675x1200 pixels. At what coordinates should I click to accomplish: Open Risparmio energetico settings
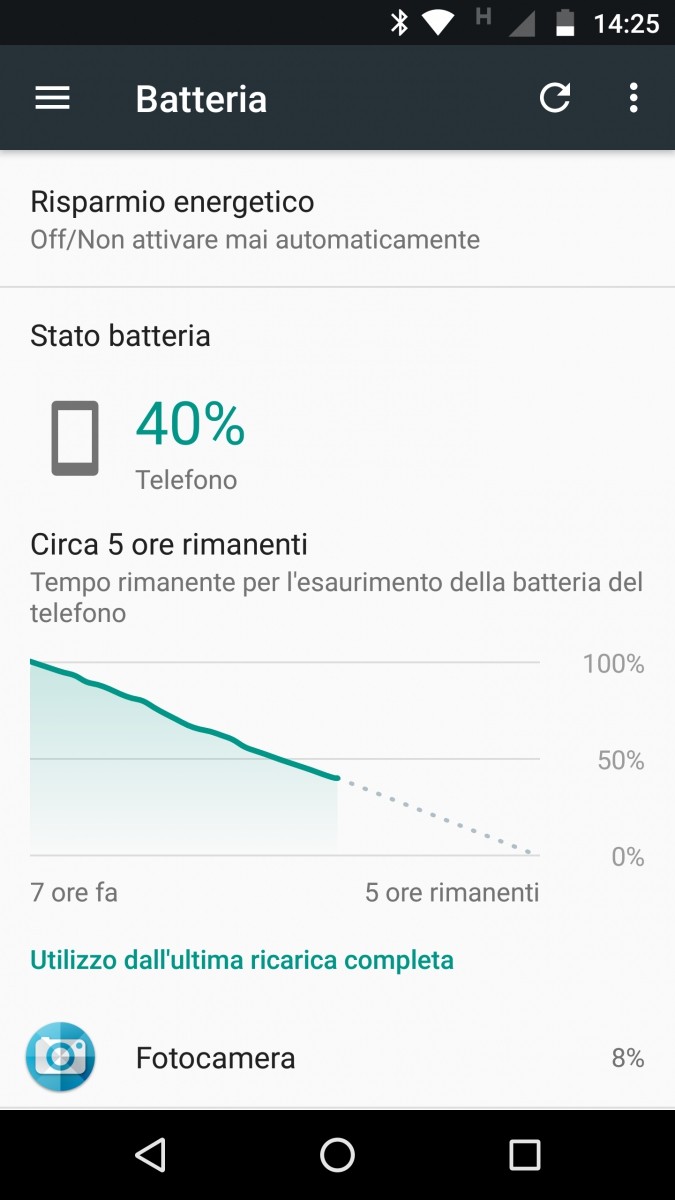coord(337,220)
